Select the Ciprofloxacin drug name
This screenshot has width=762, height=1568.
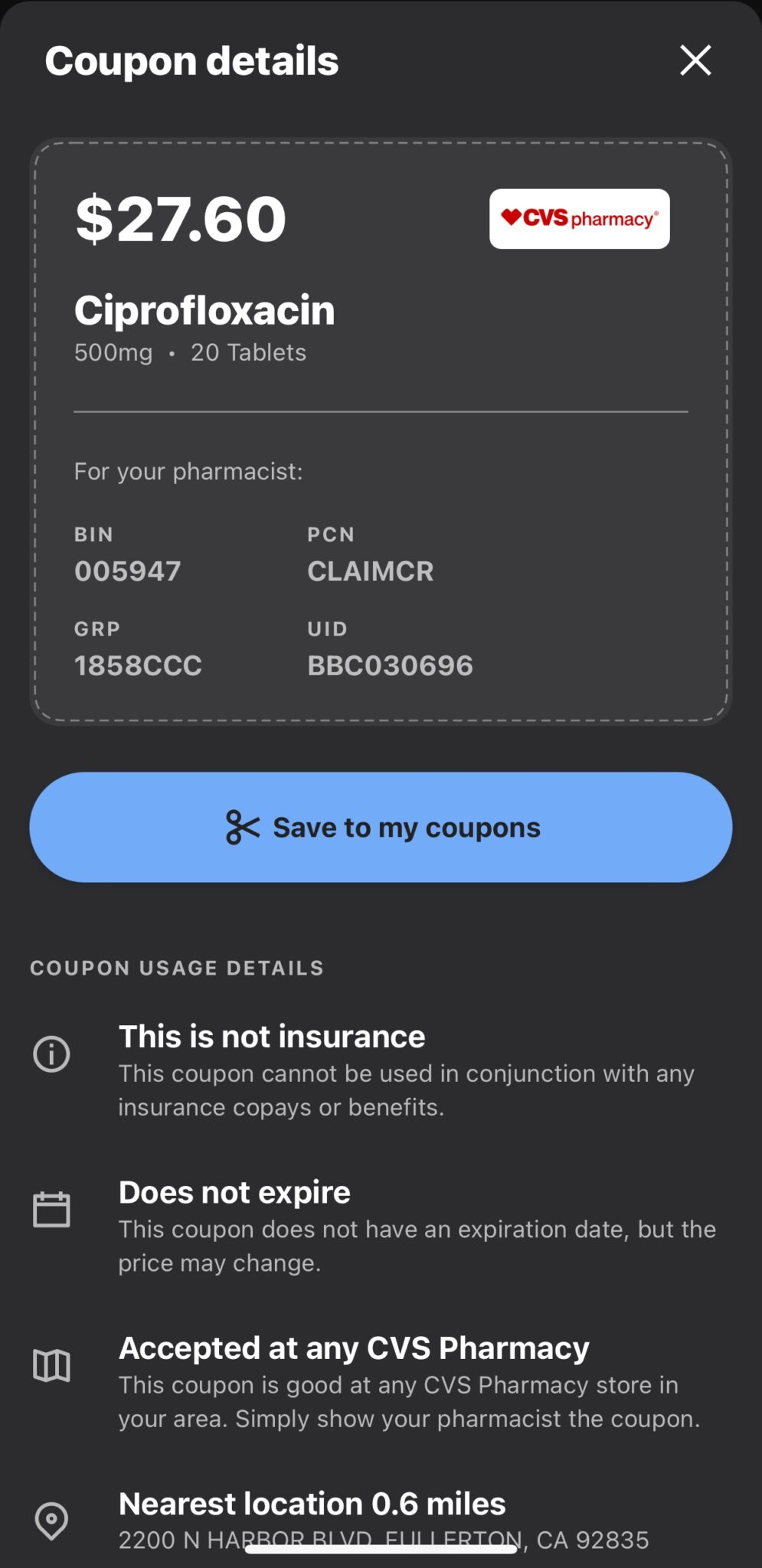point(204,311)
